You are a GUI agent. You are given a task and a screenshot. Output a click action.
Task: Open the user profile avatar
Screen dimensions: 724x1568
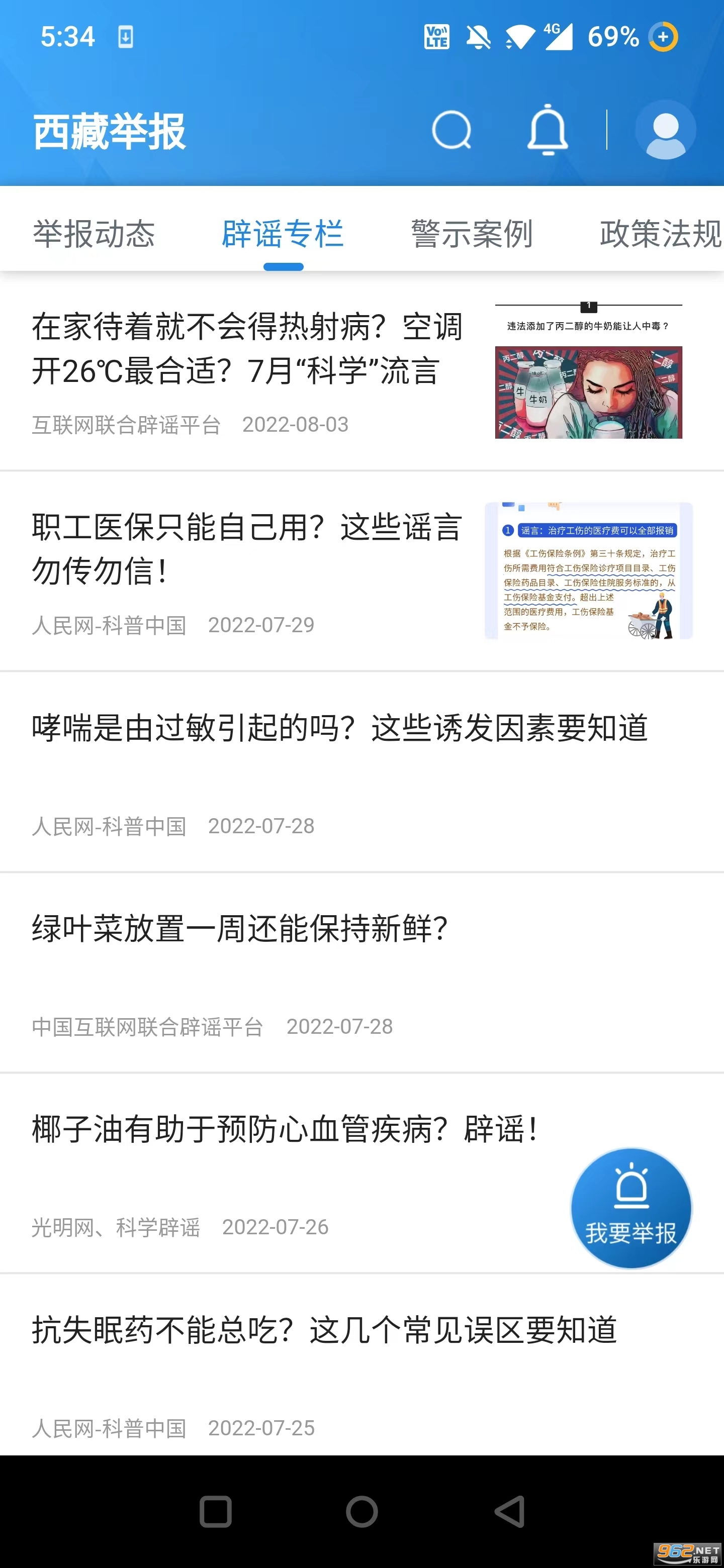665,130
